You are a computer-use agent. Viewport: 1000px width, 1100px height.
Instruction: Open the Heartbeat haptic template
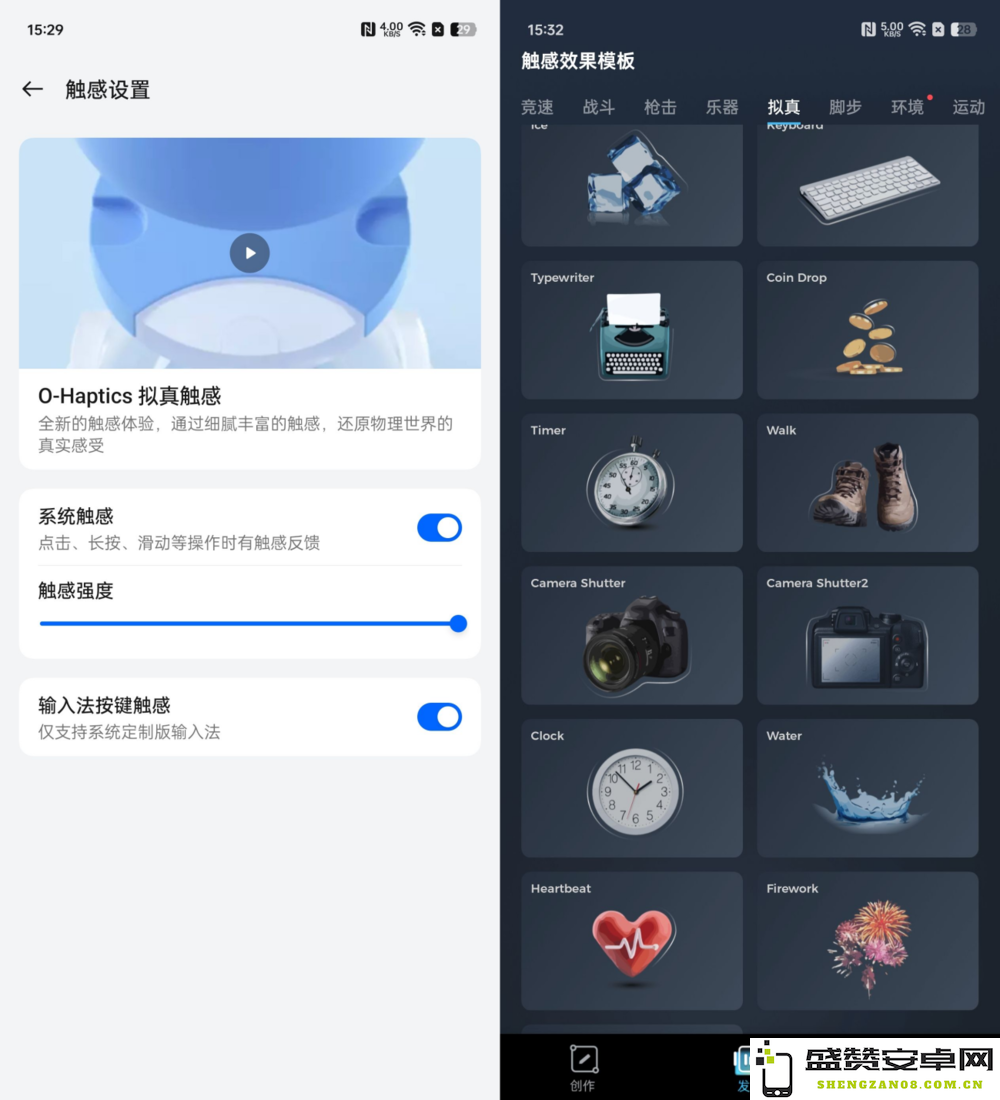click(631, 940)
